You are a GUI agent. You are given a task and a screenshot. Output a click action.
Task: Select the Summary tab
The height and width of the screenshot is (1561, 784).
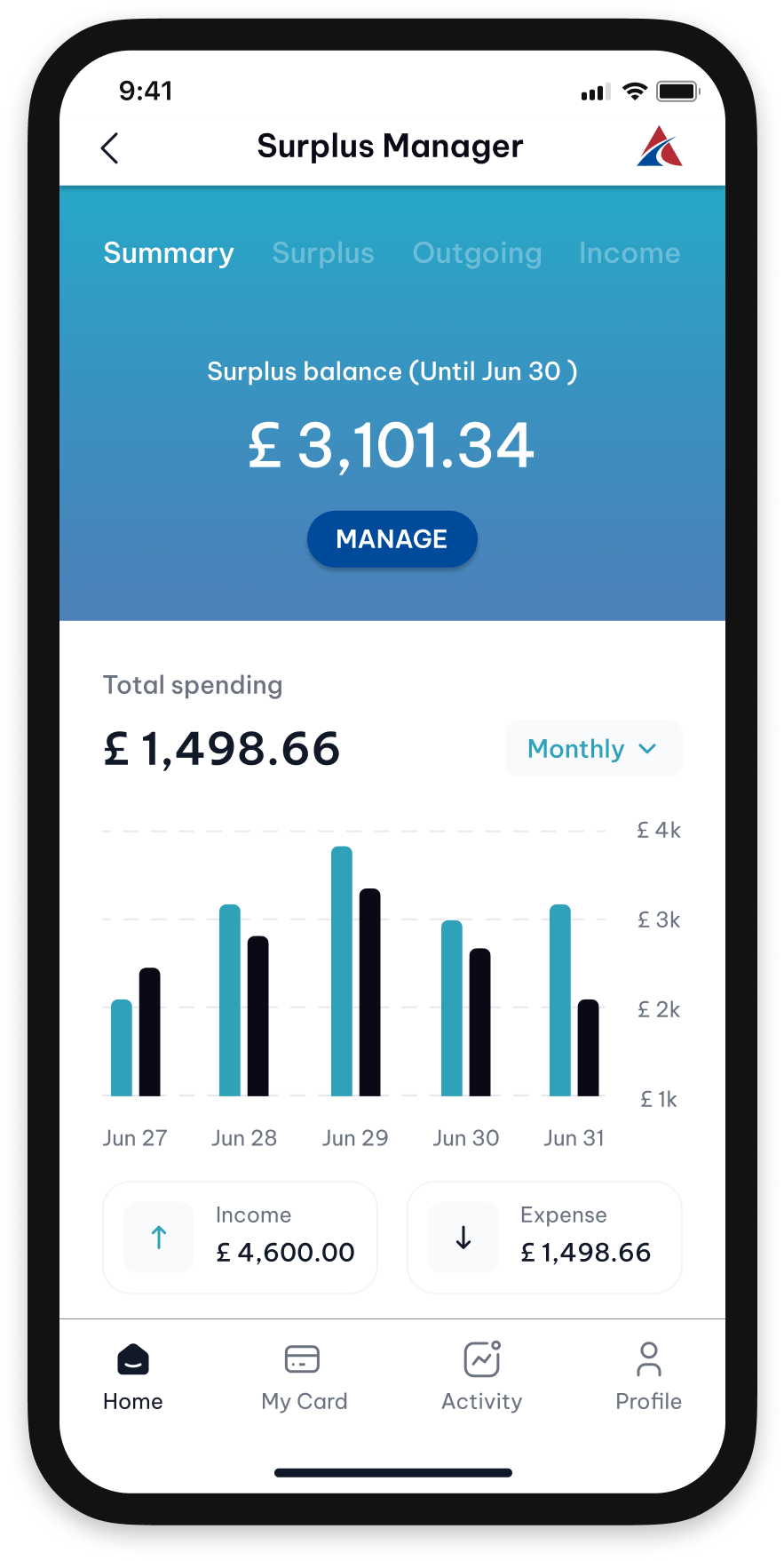coord(169,253)
